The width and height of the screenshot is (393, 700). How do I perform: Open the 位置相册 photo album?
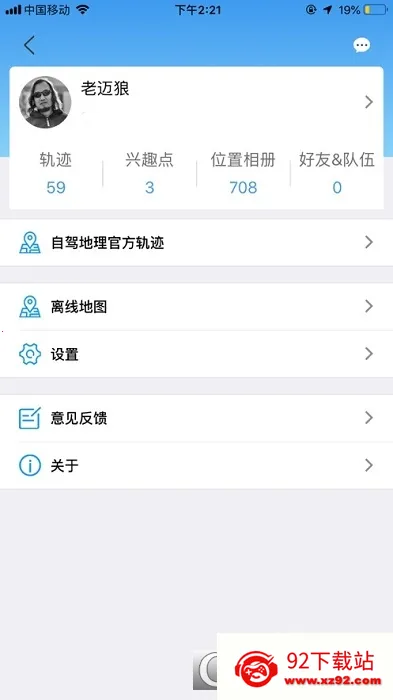pyautogui.click(x=243, y=173)
